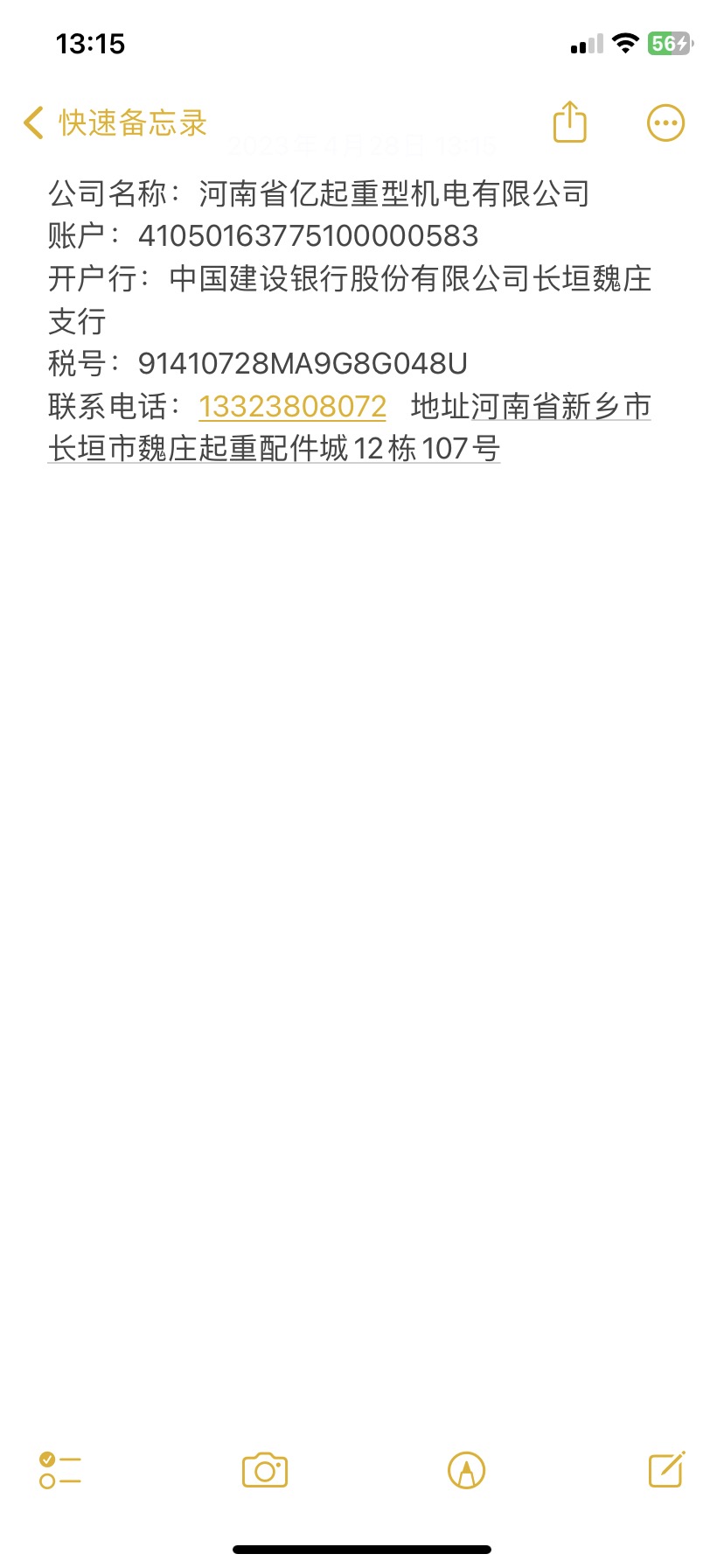Create a new note
The width and height of the screenshot is (724, 1568).
coord(666,1470)
